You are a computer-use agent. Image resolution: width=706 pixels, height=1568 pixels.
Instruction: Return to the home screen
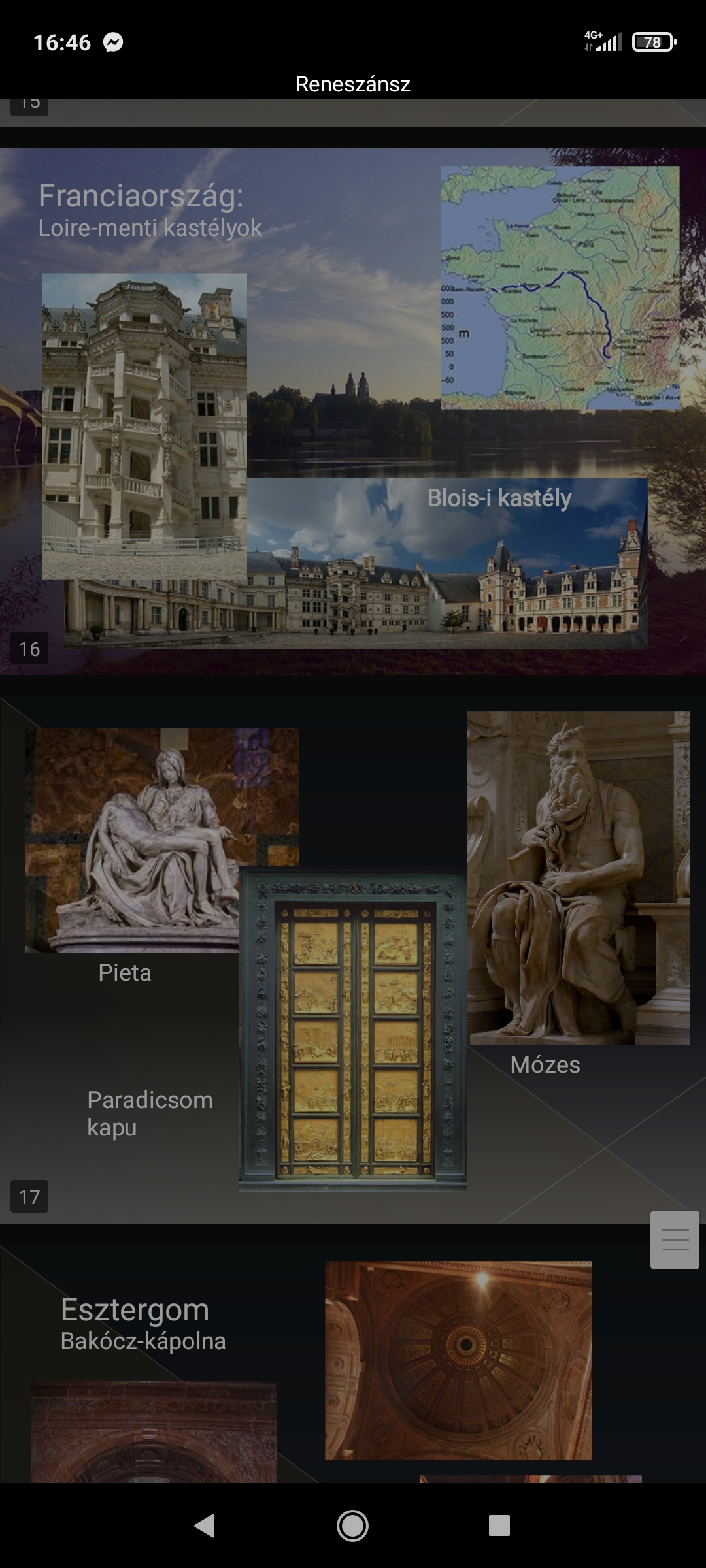(352, 1526)
